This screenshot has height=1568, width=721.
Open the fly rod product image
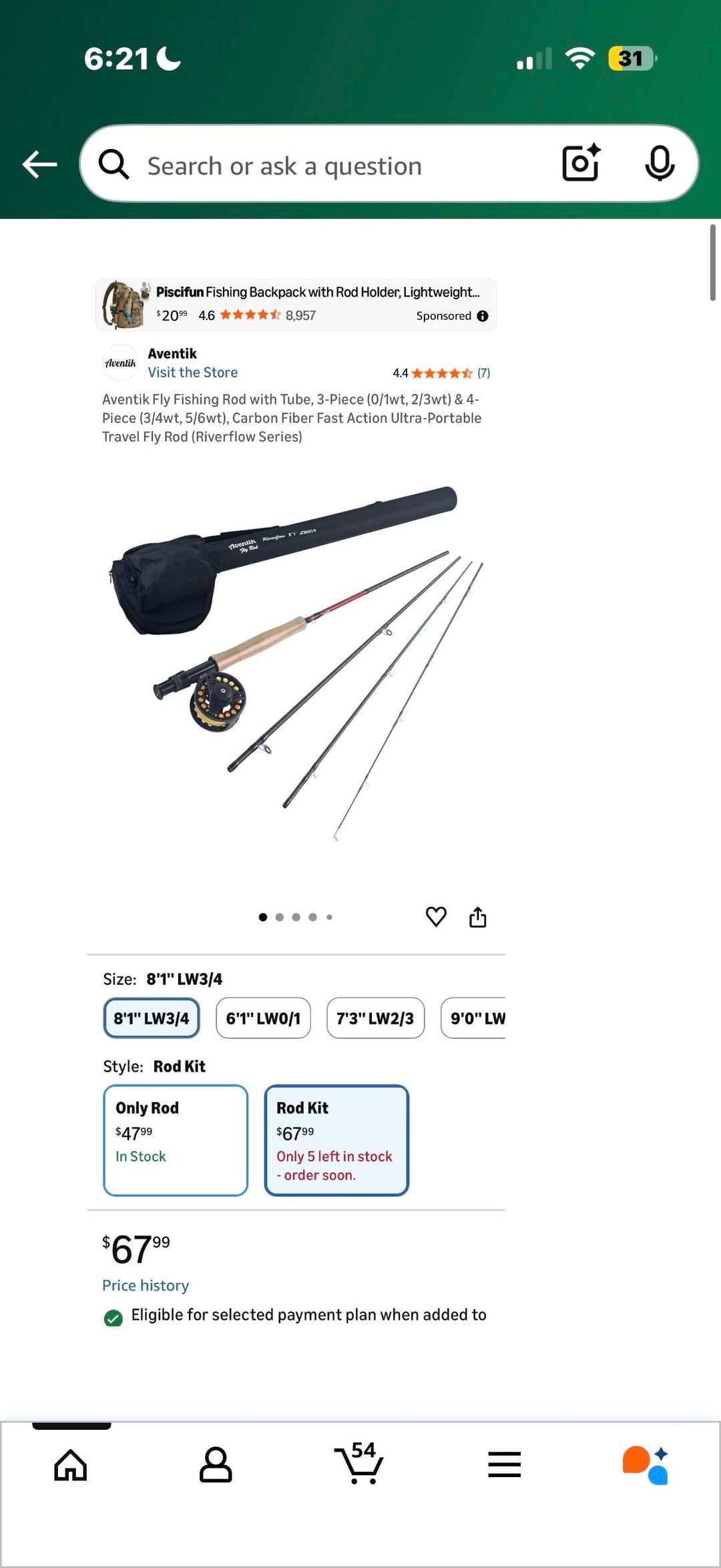[295, 661]
